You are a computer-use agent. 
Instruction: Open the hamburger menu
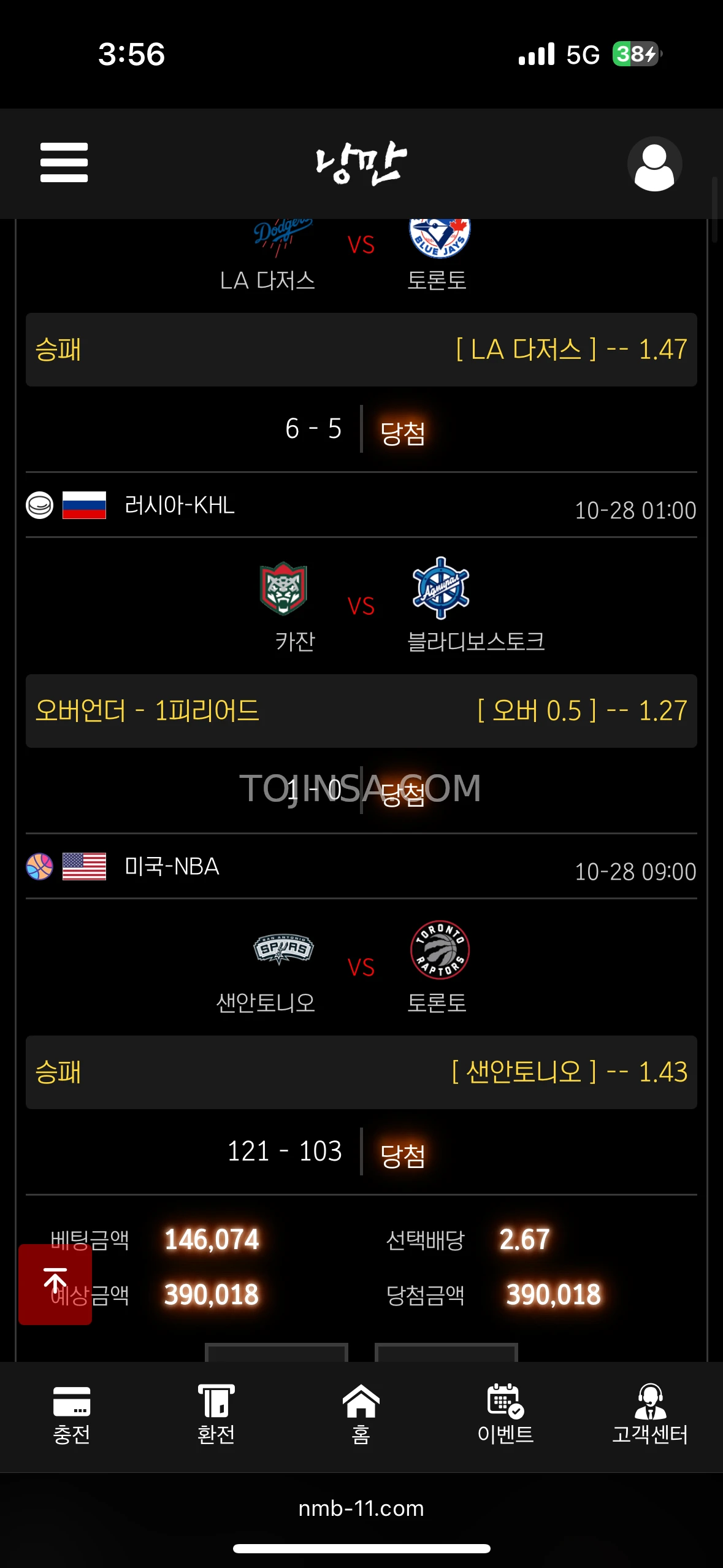coord(64,163)
